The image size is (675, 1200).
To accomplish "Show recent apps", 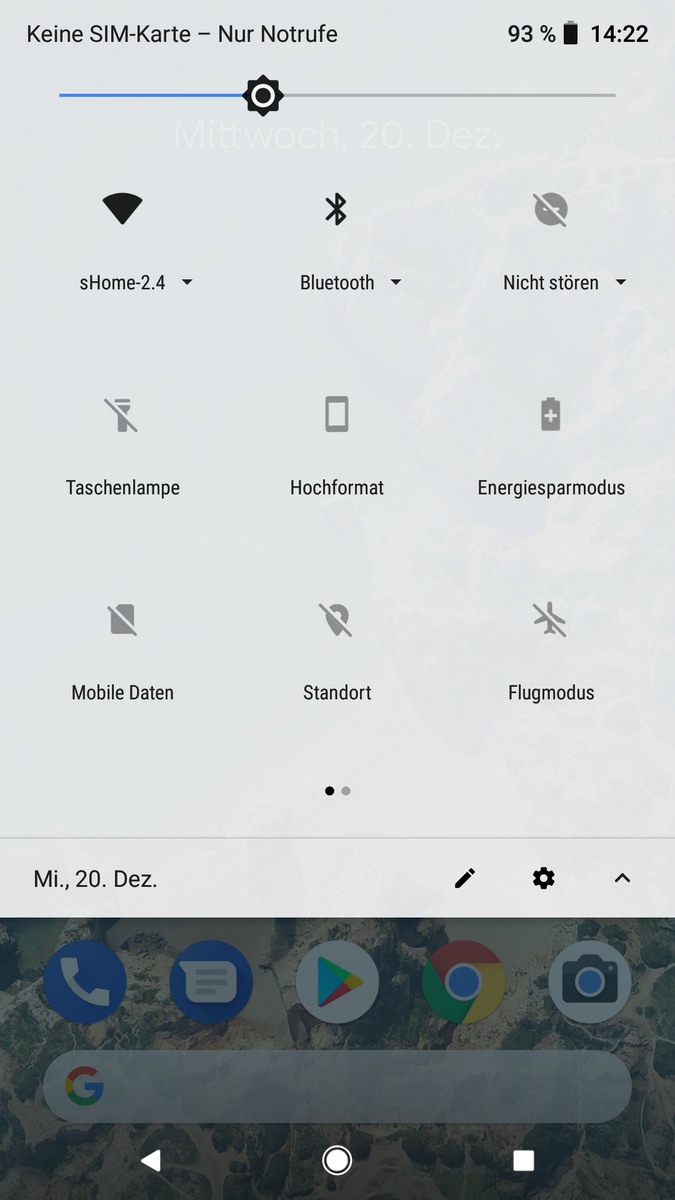I will coord(523,1160).
